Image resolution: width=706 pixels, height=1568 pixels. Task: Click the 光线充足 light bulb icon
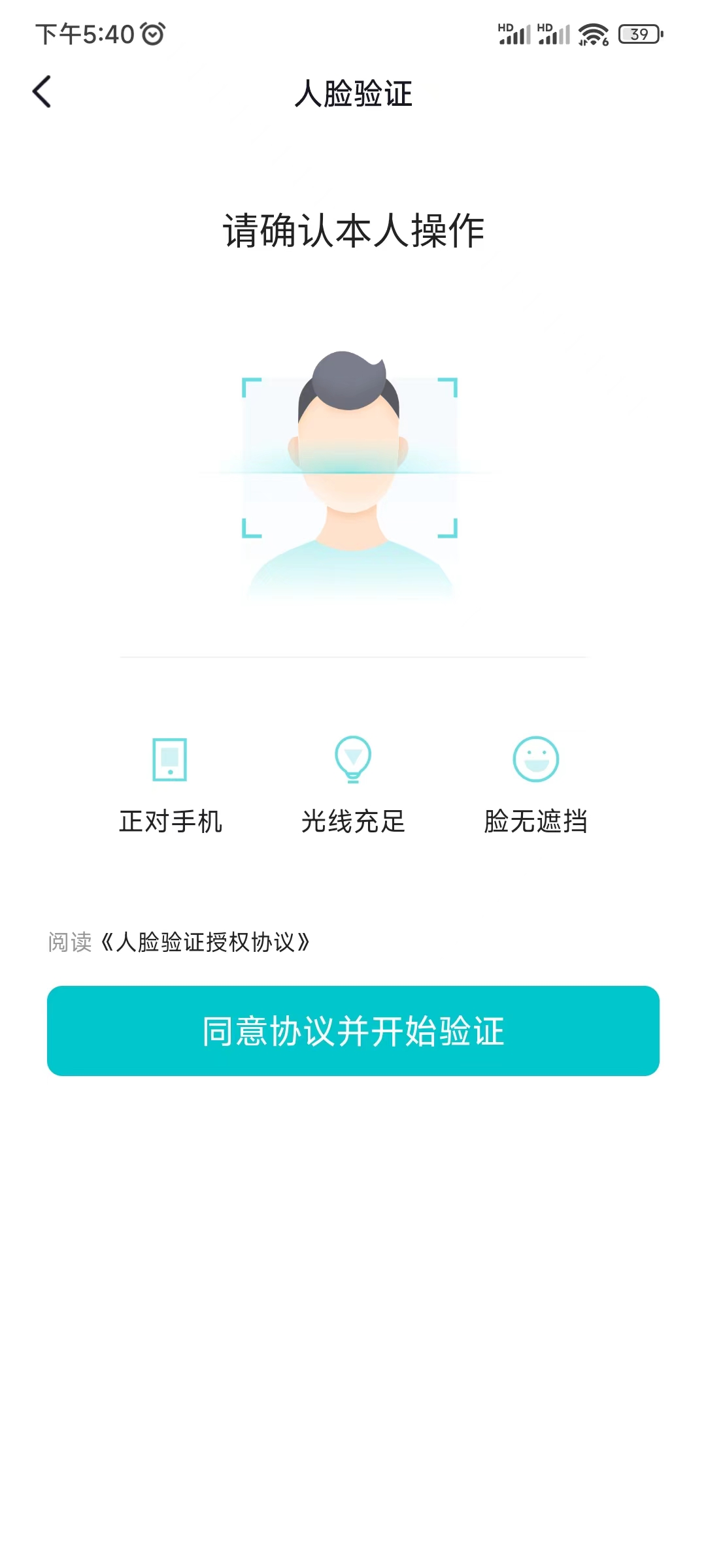click(x=354, y=760)
